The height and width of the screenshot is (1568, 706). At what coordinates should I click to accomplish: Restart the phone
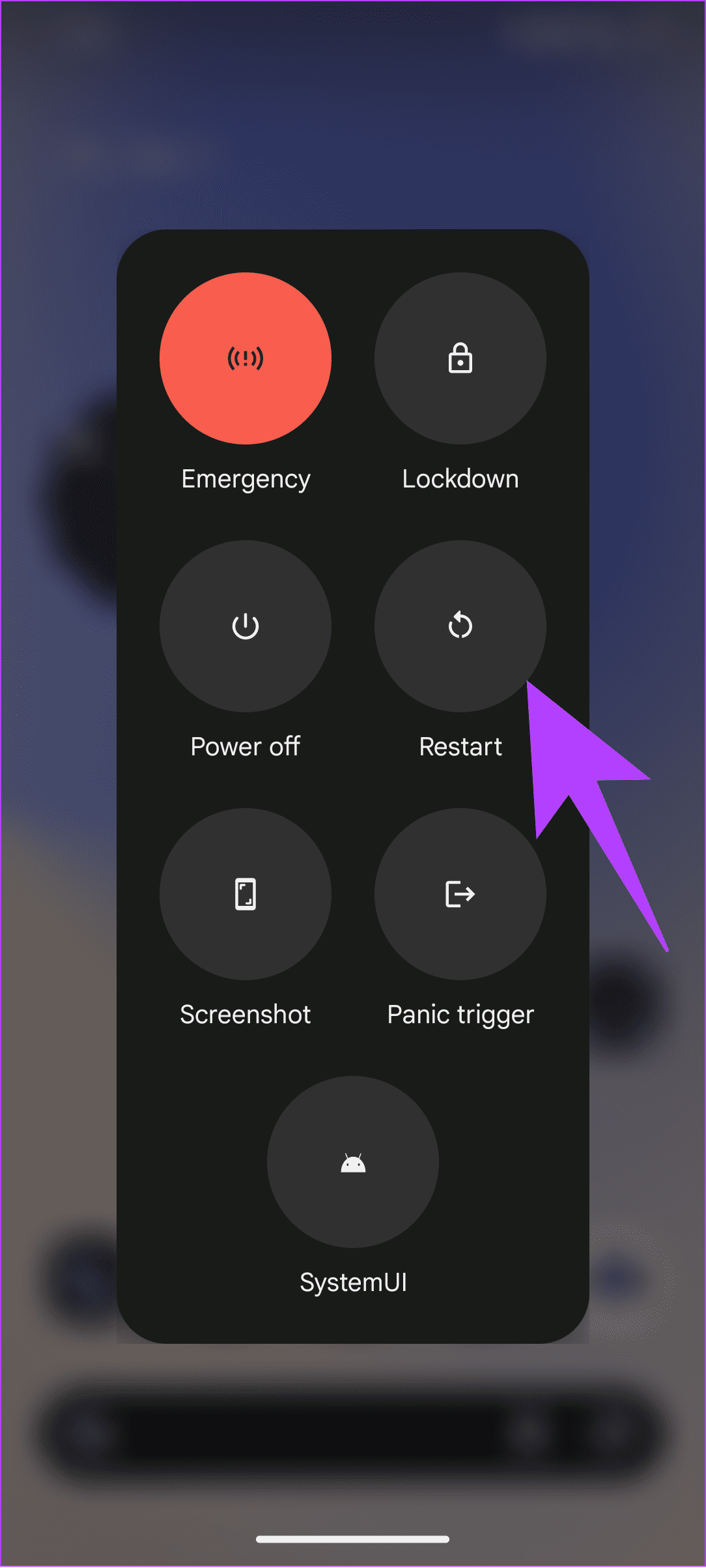[x=460, y=626]
